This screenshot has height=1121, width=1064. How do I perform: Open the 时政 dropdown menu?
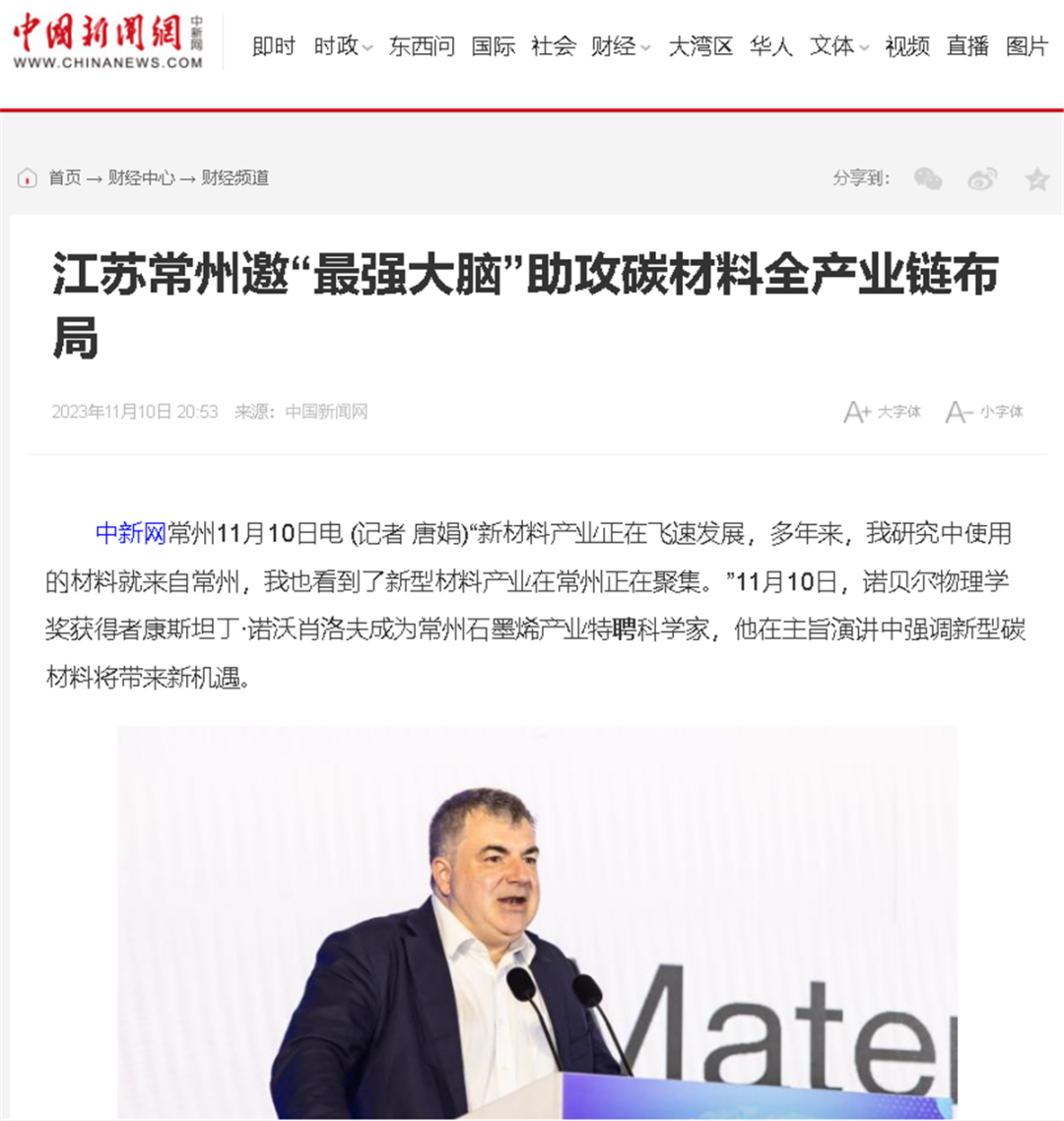point(336,45)
